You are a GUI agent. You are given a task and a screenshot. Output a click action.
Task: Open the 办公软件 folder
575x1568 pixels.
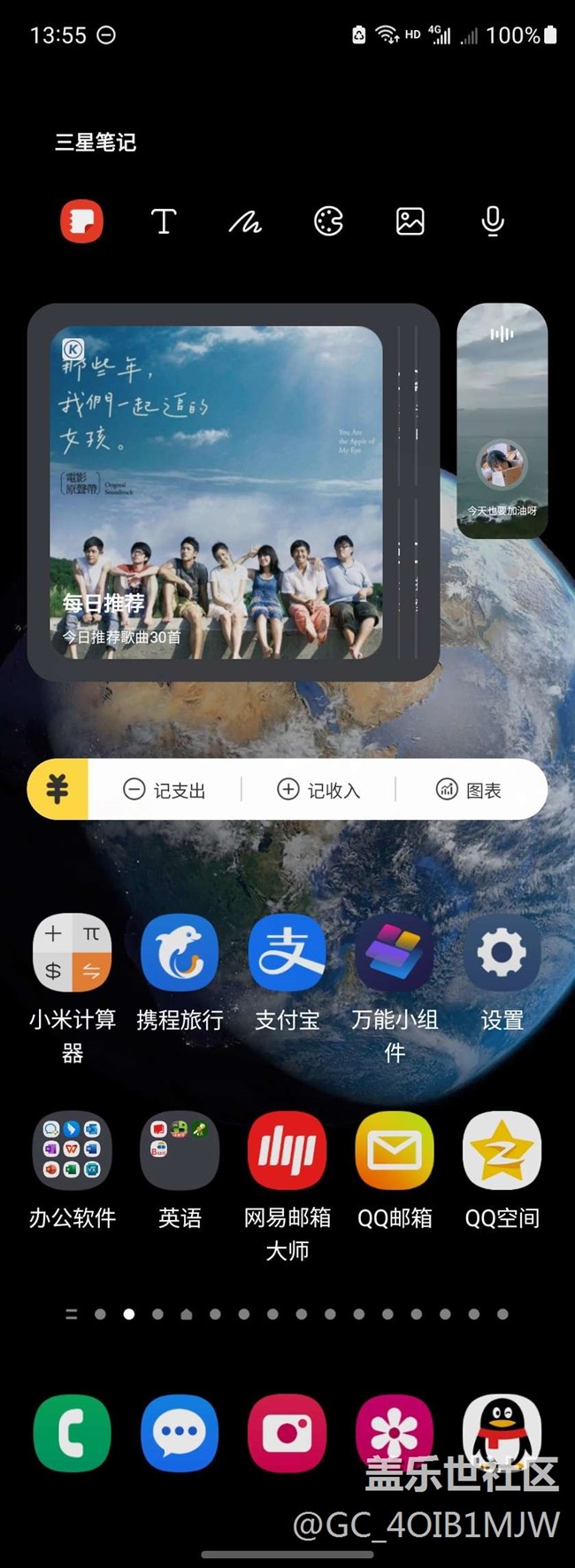point(73,1150)
